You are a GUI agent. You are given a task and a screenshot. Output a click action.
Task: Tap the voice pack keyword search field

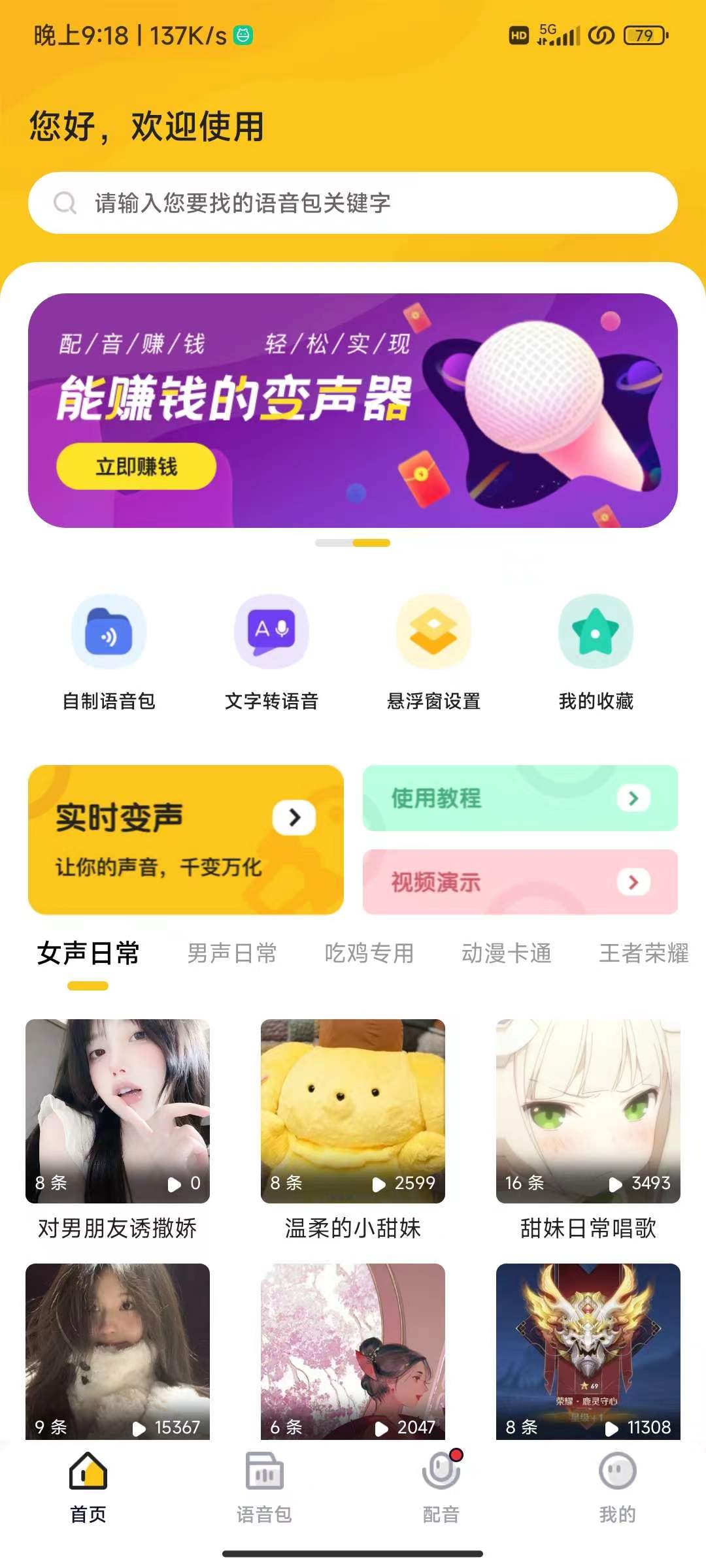(353, 203)
